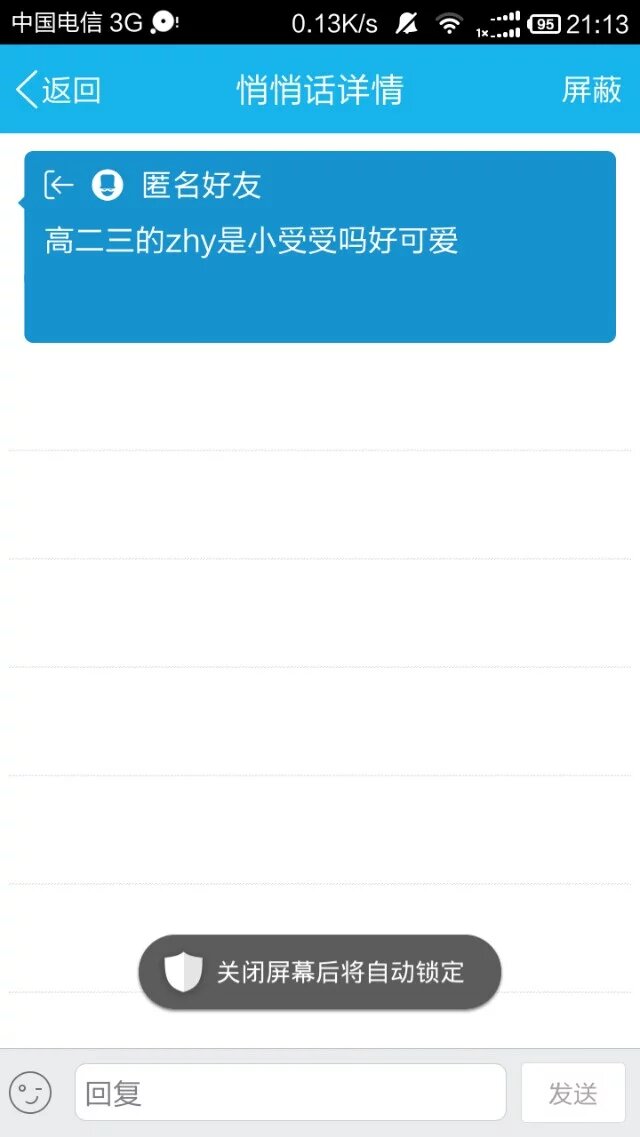Viewport: 640px width, 1137px height.
Task: Focus the 回复 reply text field
Action: 290,1092
